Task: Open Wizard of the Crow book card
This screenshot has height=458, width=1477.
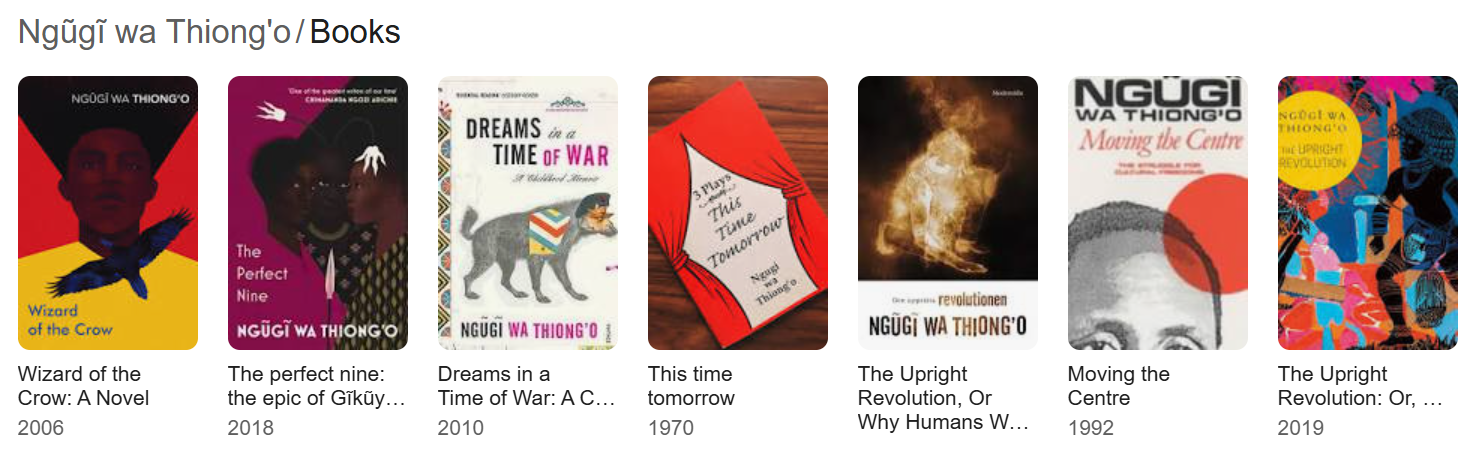Action: pos(108,213)
